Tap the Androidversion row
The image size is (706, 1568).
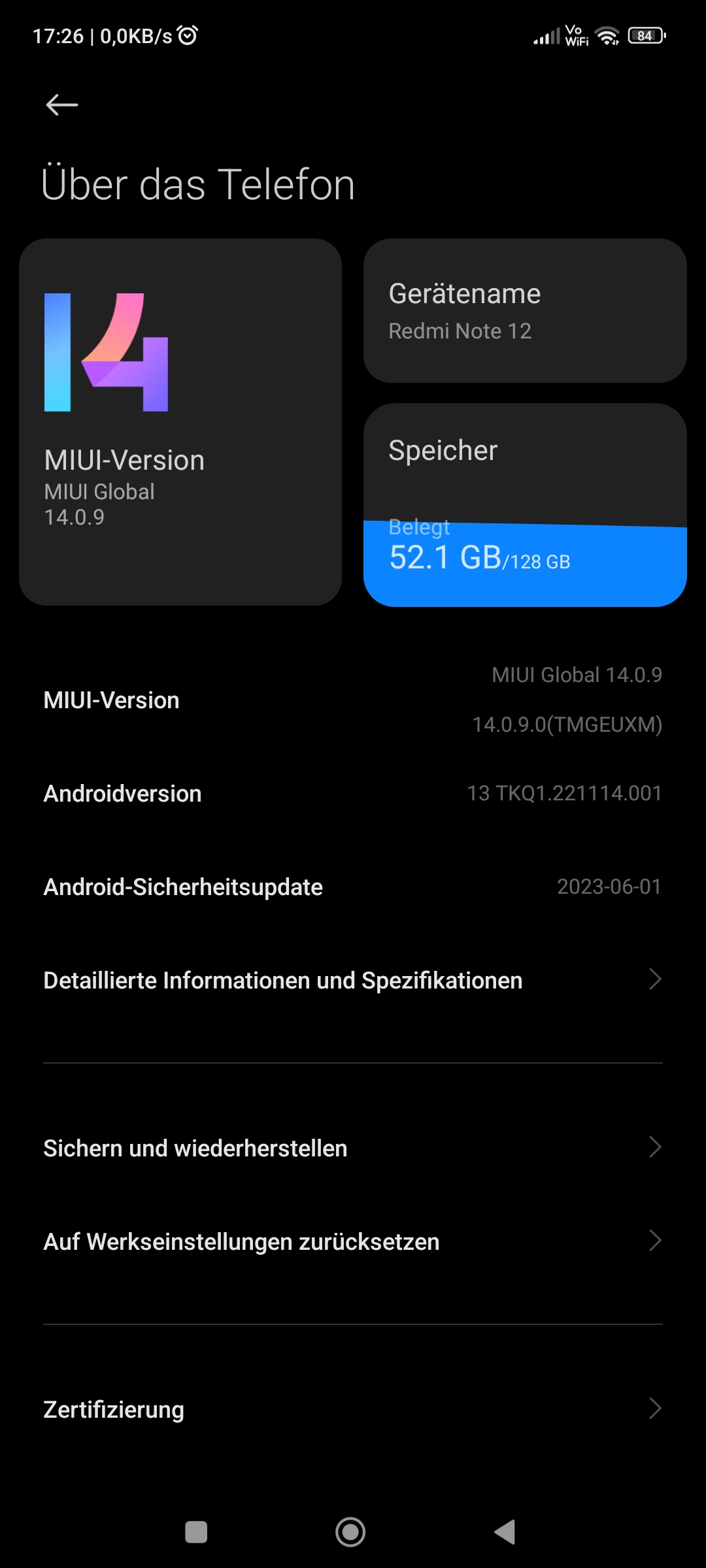(x=353, y=793)
